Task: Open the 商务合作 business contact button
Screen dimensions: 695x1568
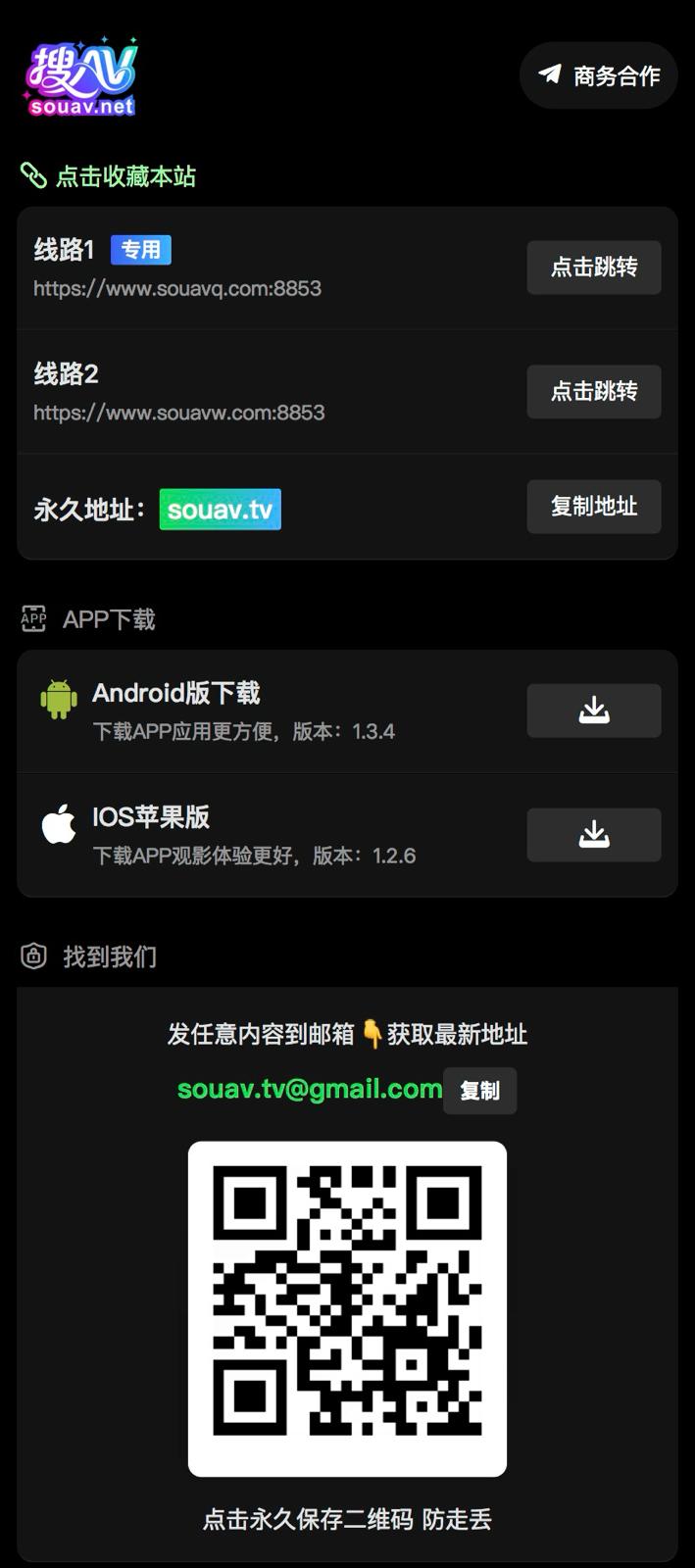Action: (x=599, y=75)
